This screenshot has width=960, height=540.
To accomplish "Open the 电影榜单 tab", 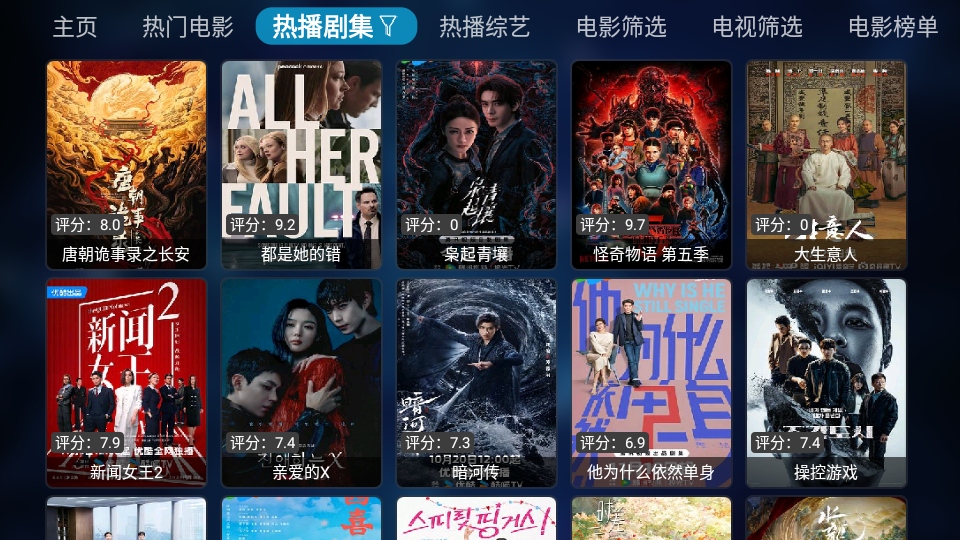I will 893,27.
